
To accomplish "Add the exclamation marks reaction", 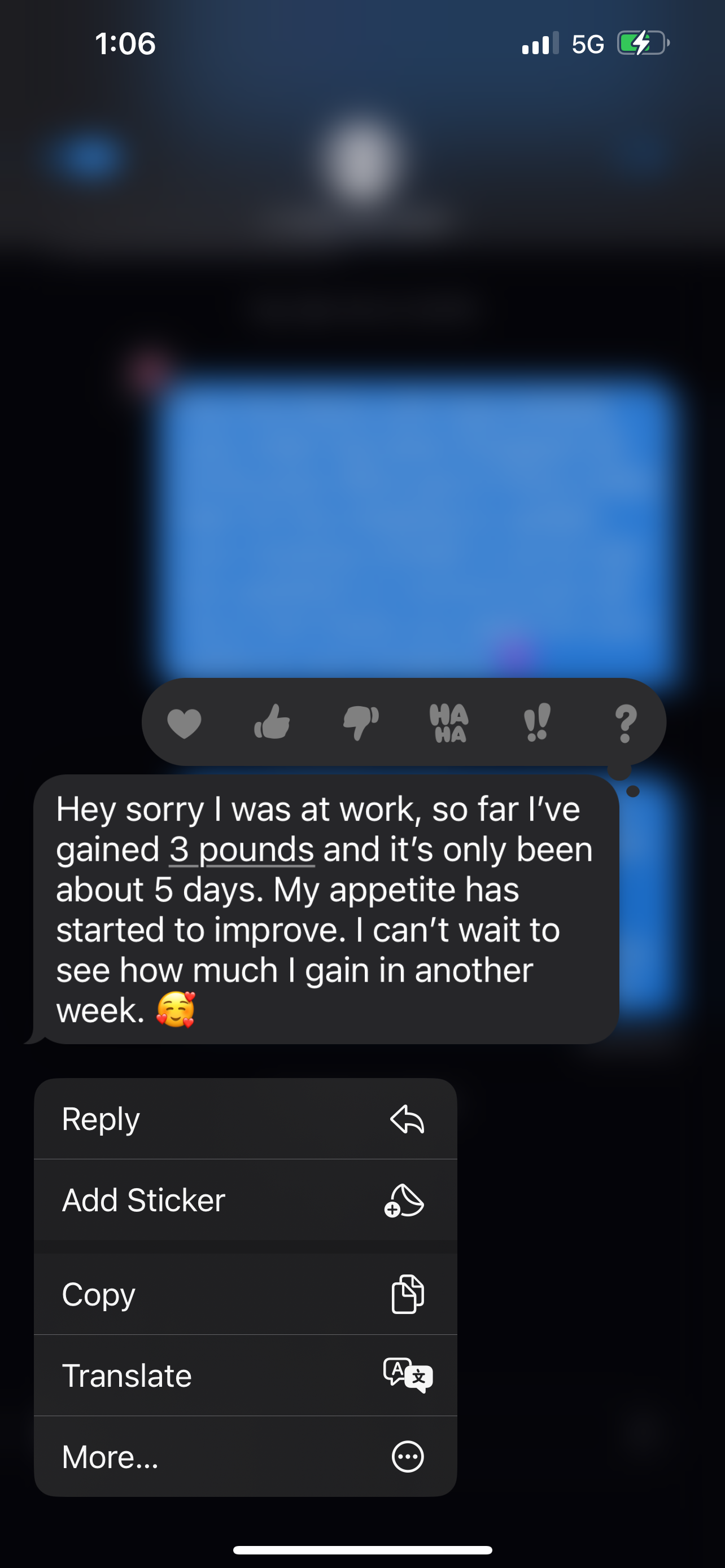I will (x=537, y=722).
